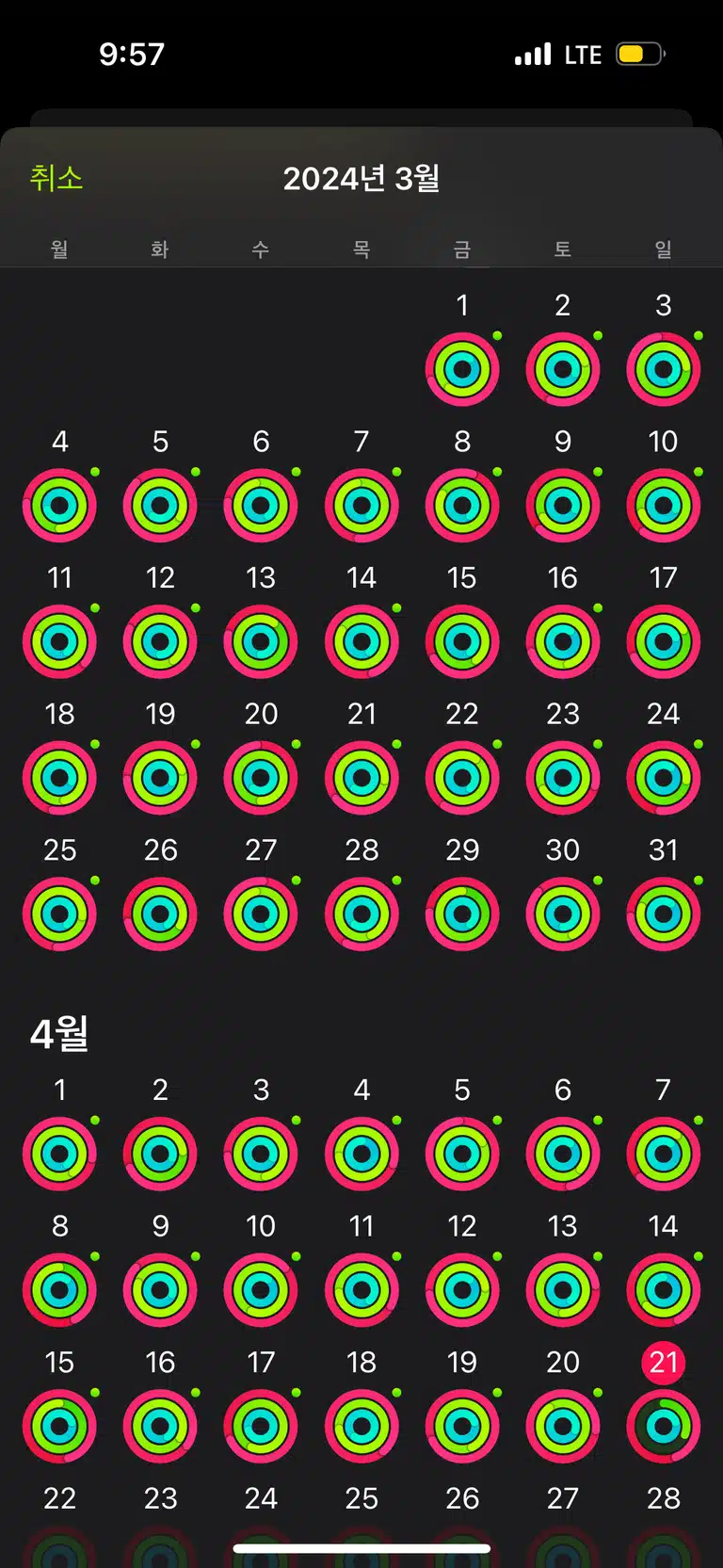Screen dimensions: 723x1568
Task: View activity for March 13
Action: pyautogui.click(x=261, y=642)
